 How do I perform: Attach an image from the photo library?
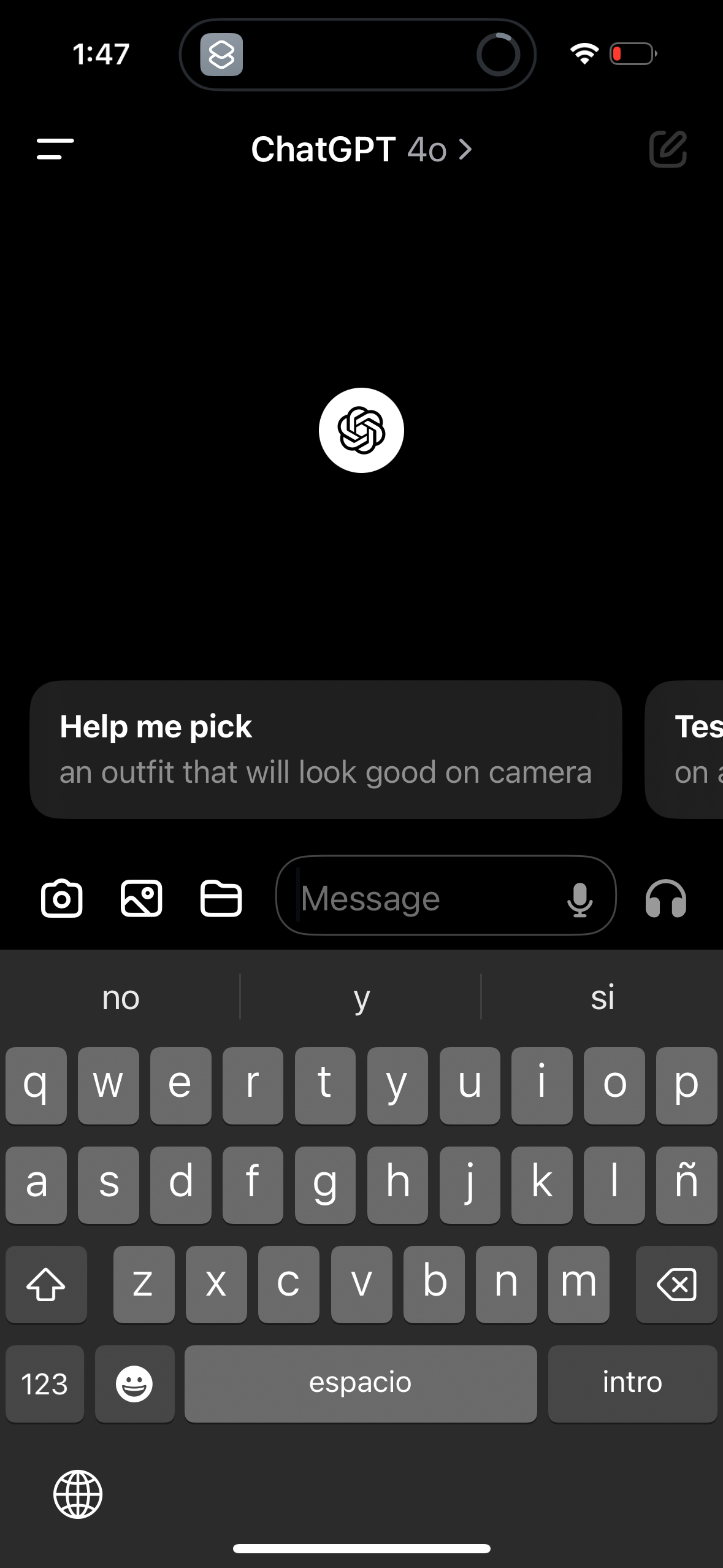point(142,899)
